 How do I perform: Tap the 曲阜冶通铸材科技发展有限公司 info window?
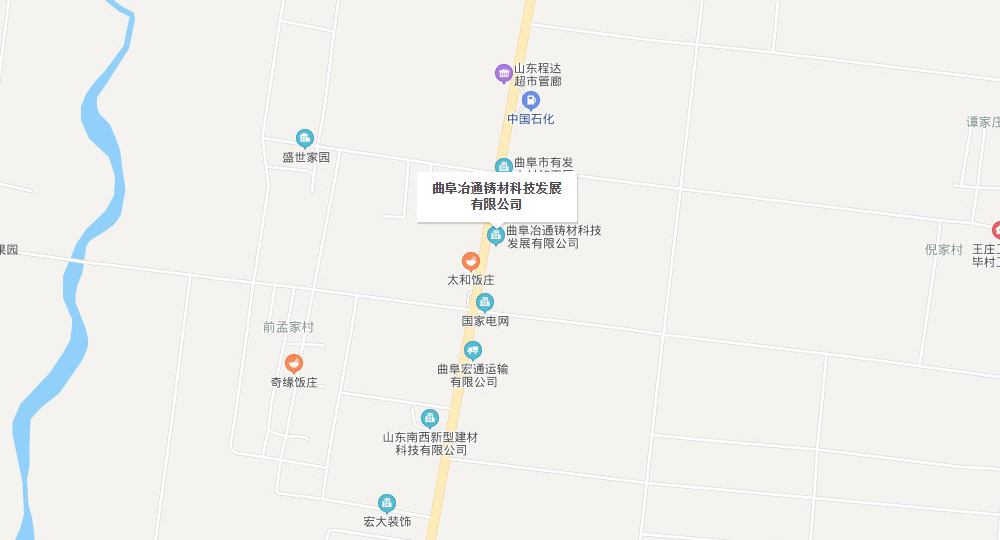pos(497,196)
